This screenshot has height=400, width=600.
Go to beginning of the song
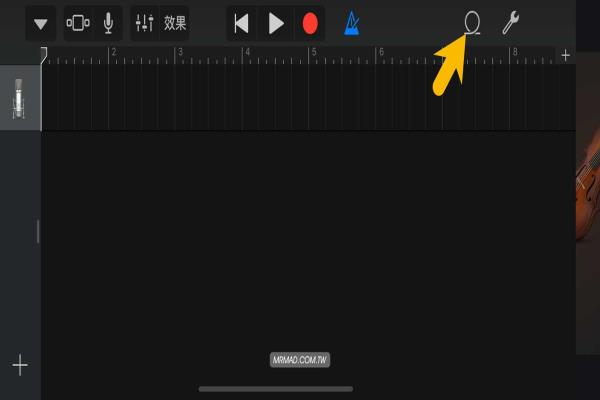click(241, 23)
